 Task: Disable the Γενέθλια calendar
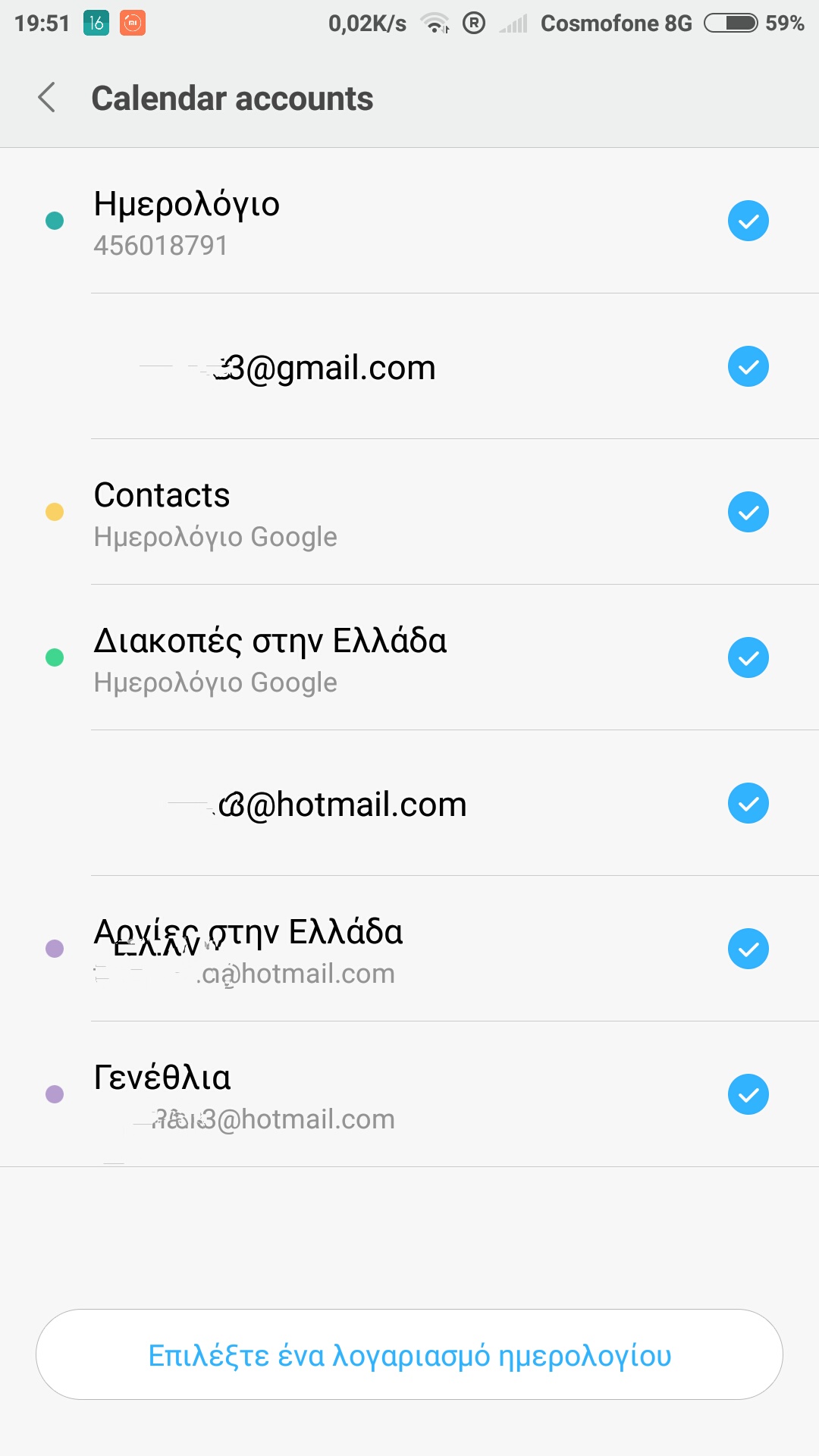pos(748,1094)
